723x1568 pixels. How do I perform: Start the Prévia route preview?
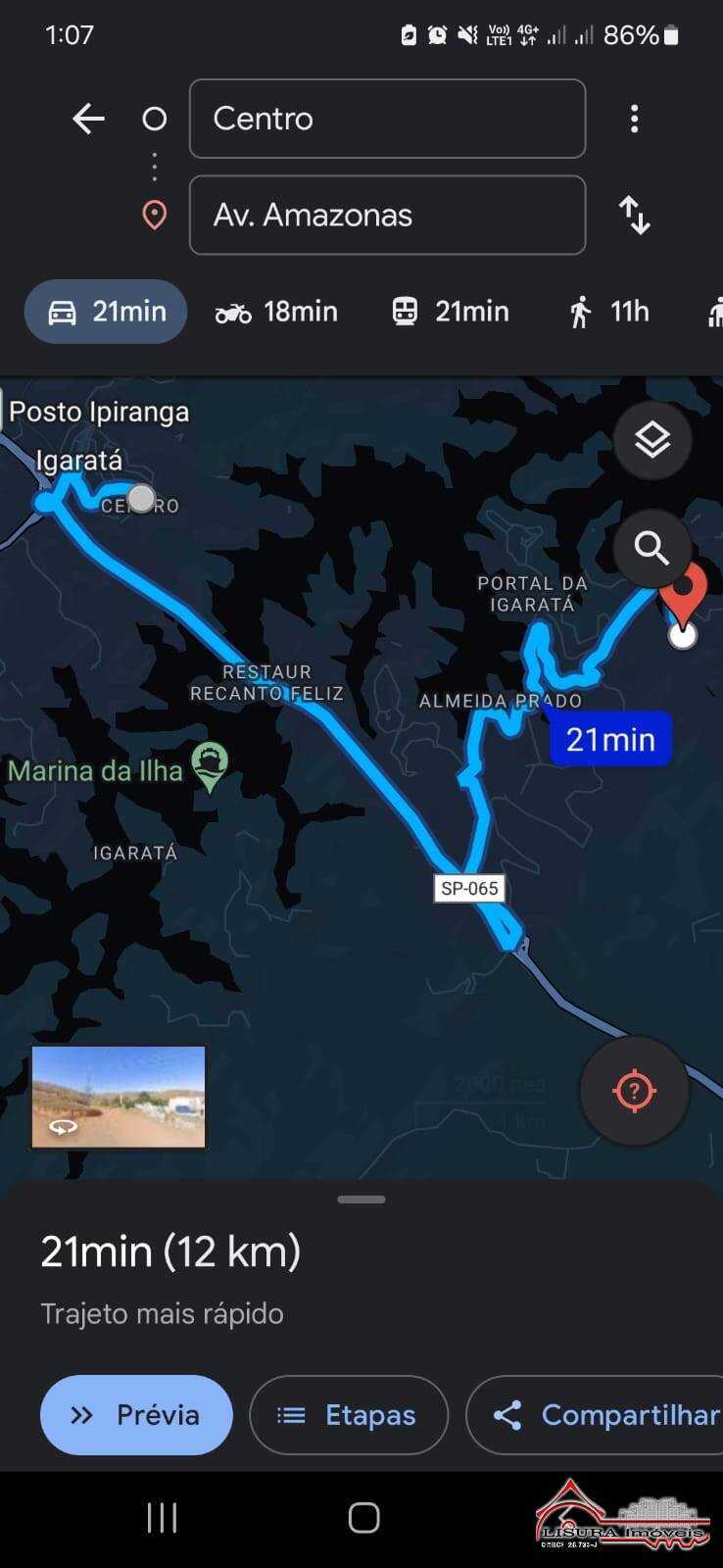point(136,1414)
